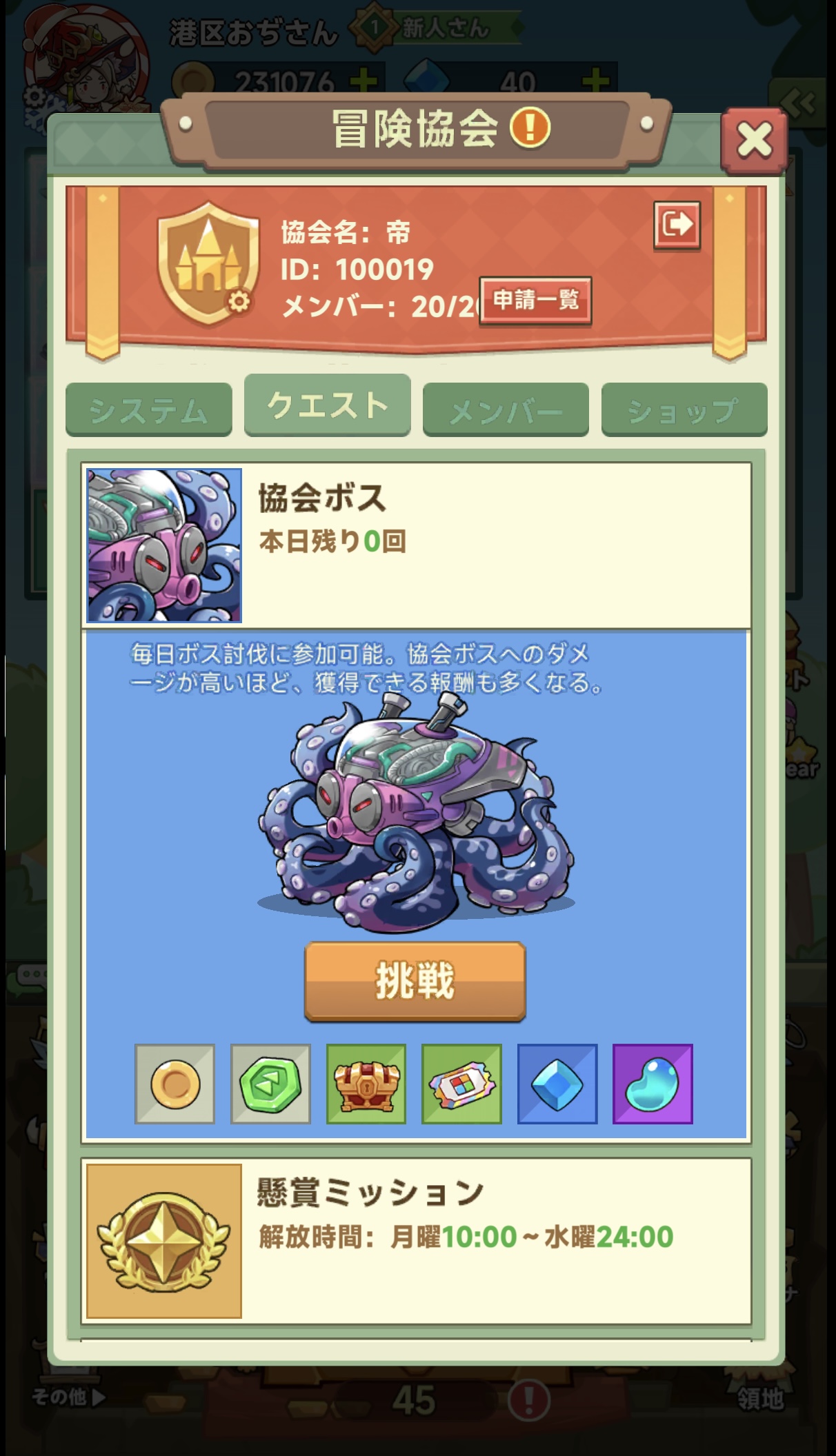View the green gem reward item
This screenshot has width=836, height=1456.
click(x=270, y=1084)
